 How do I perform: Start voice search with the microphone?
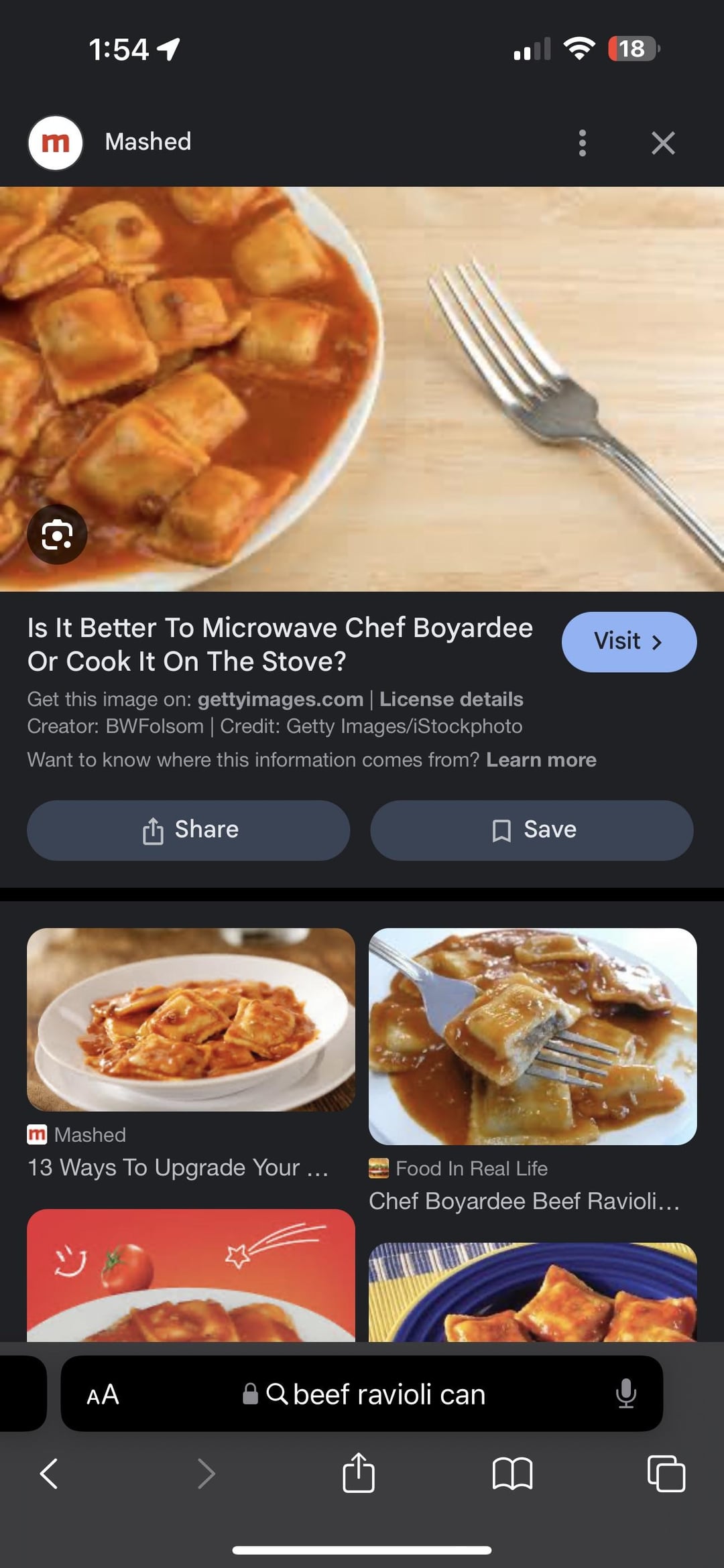[625, 1394]
